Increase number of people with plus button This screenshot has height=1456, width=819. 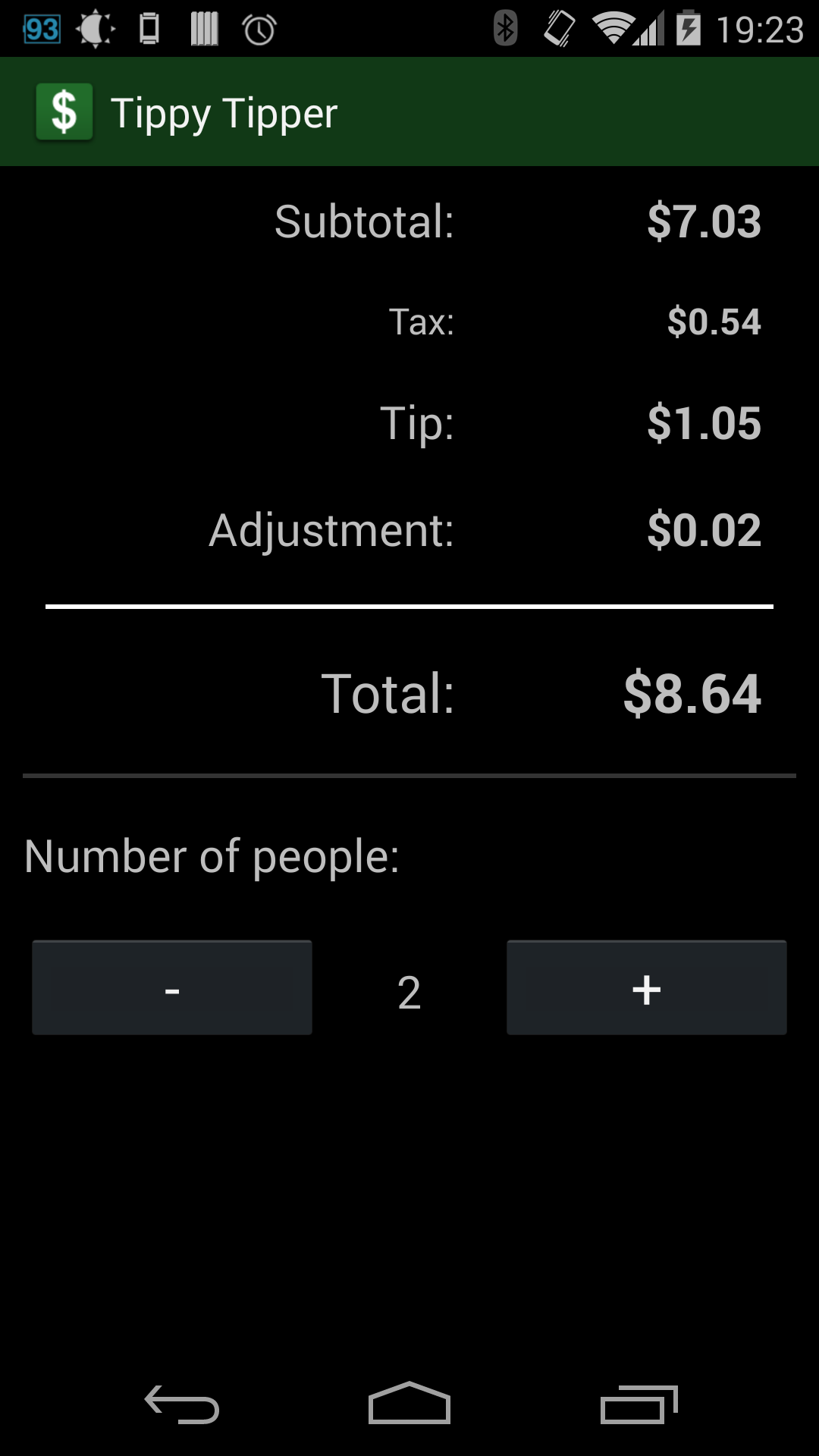646,987
